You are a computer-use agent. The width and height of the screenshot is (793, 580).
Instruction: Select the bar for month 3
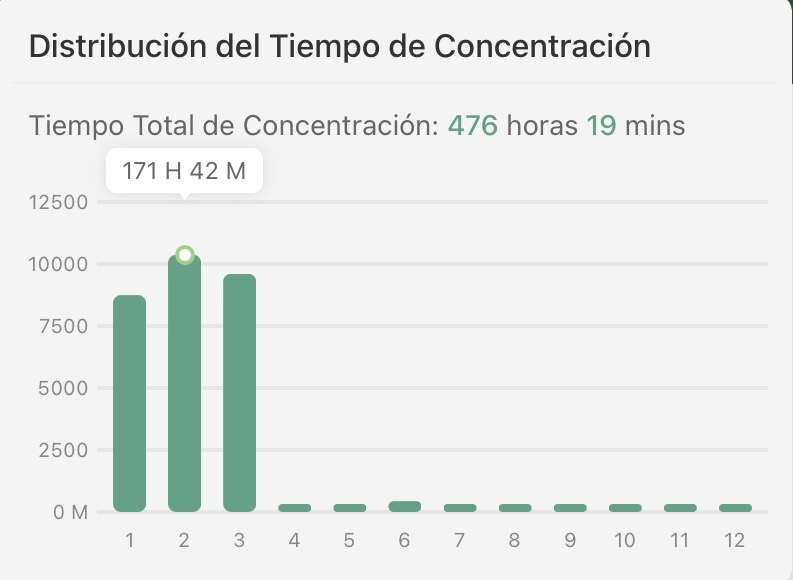tap(239, 393)
